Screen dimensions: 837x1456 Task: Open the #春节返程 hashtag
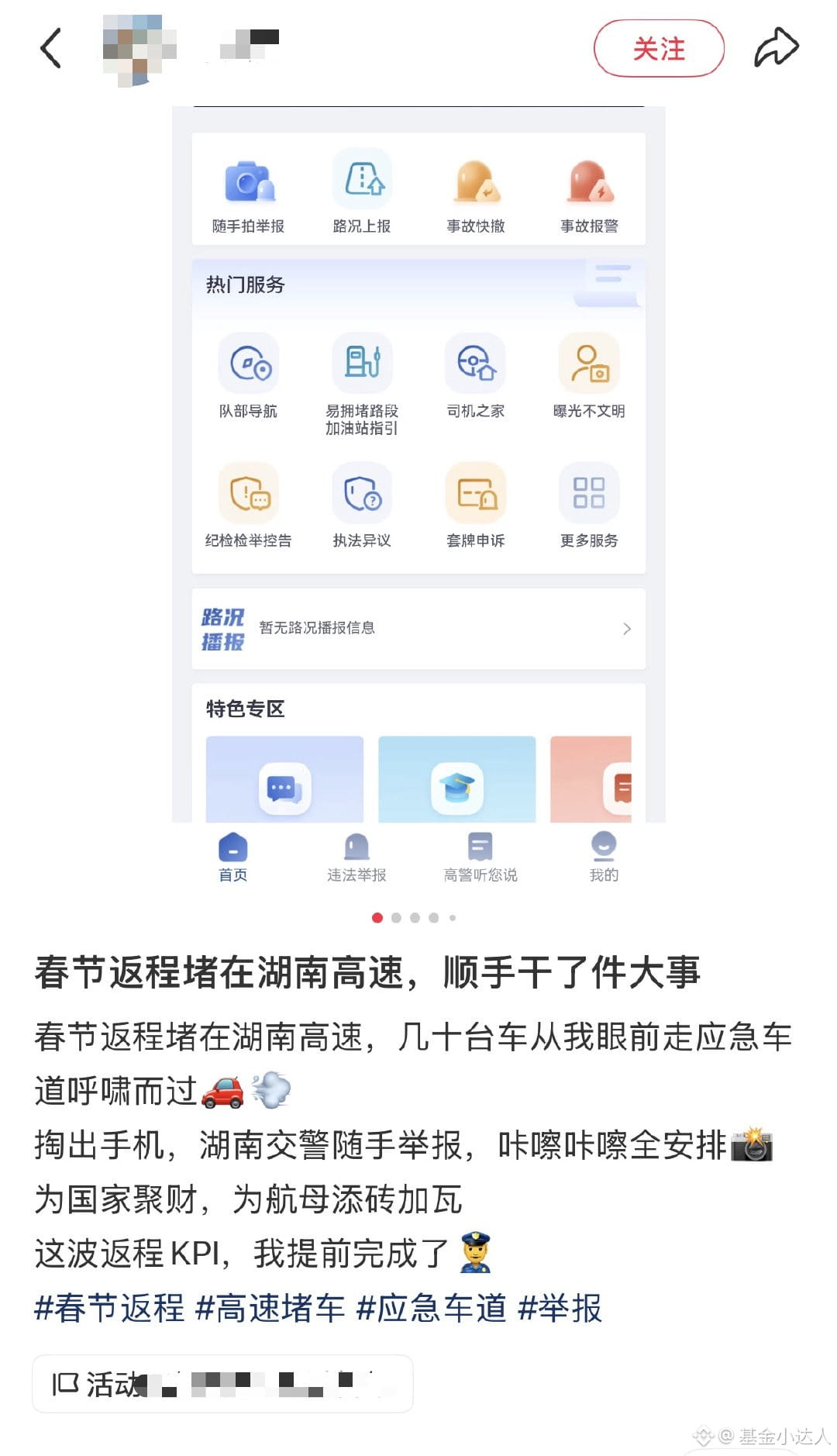(x=109, y=1309)
